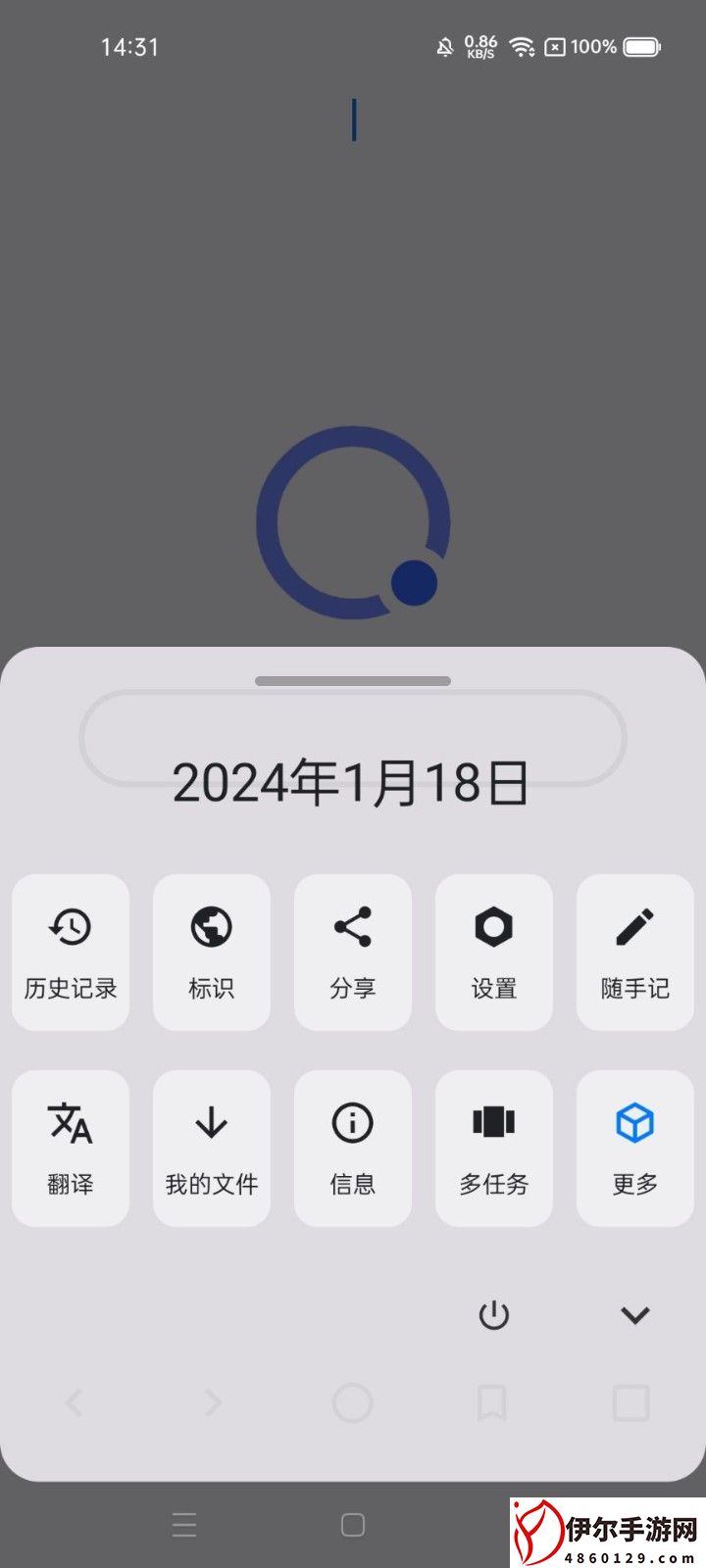706x1568 pixels.
Task: Tap the search input pill
Action: tap(353, 737)
